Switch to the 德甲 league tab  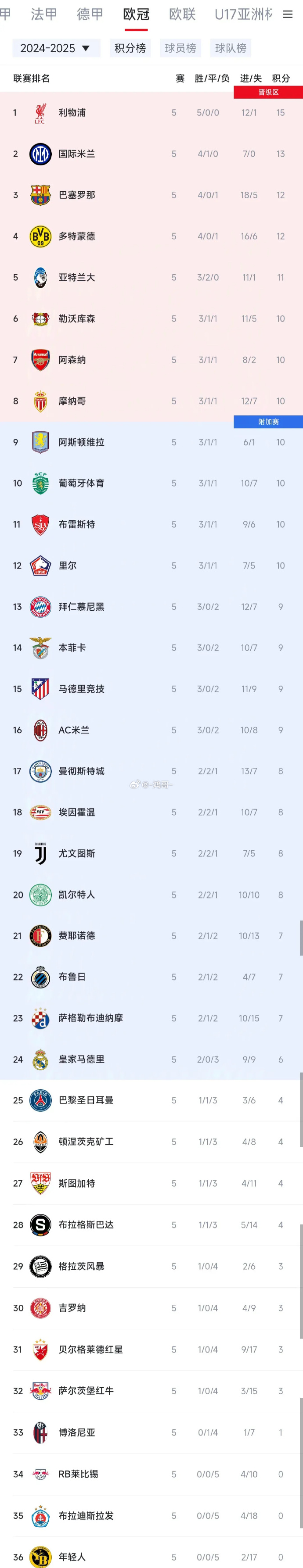point(90,14)
